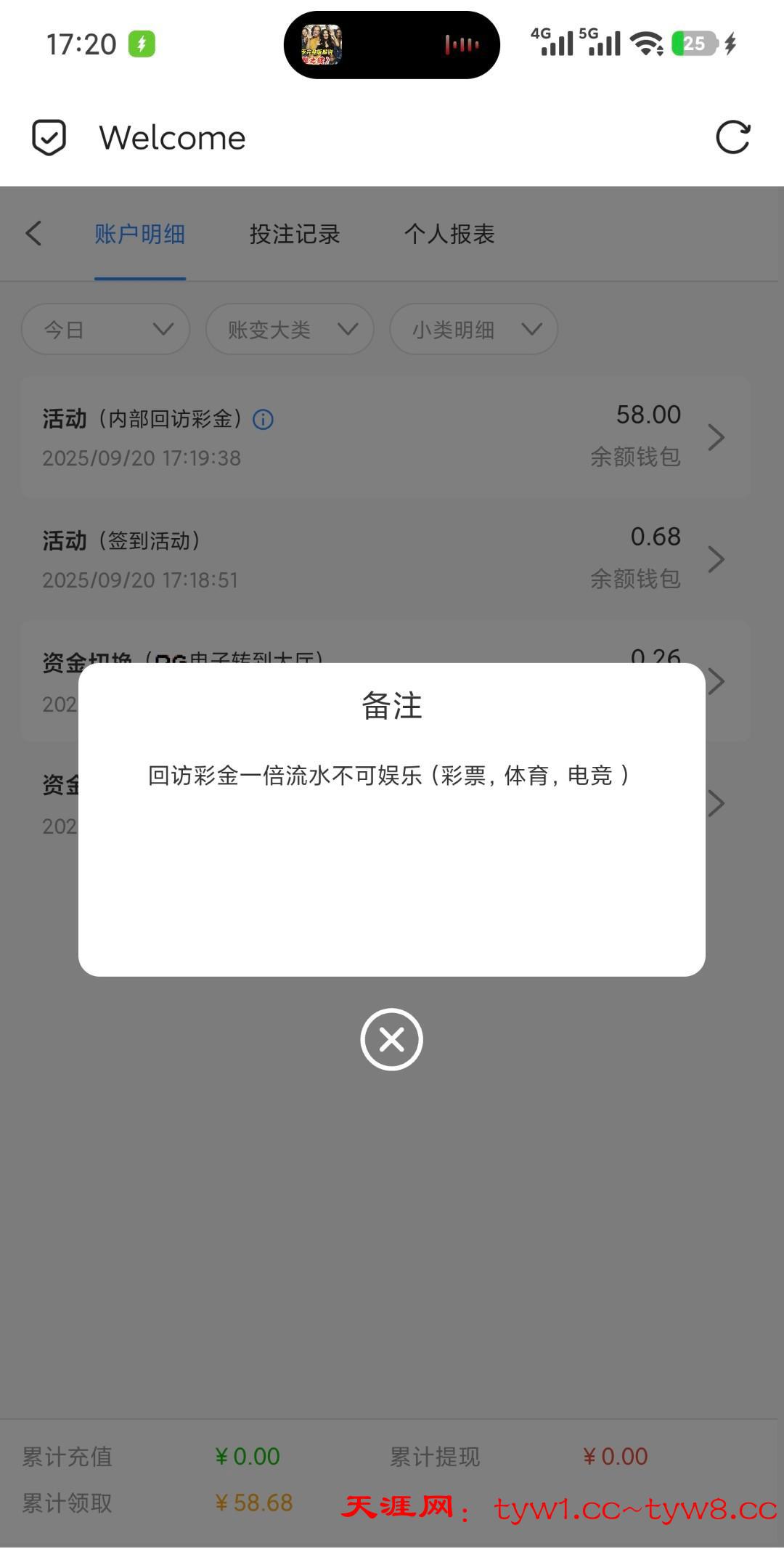Switch to the 个人报表 tab

point(449,234)
